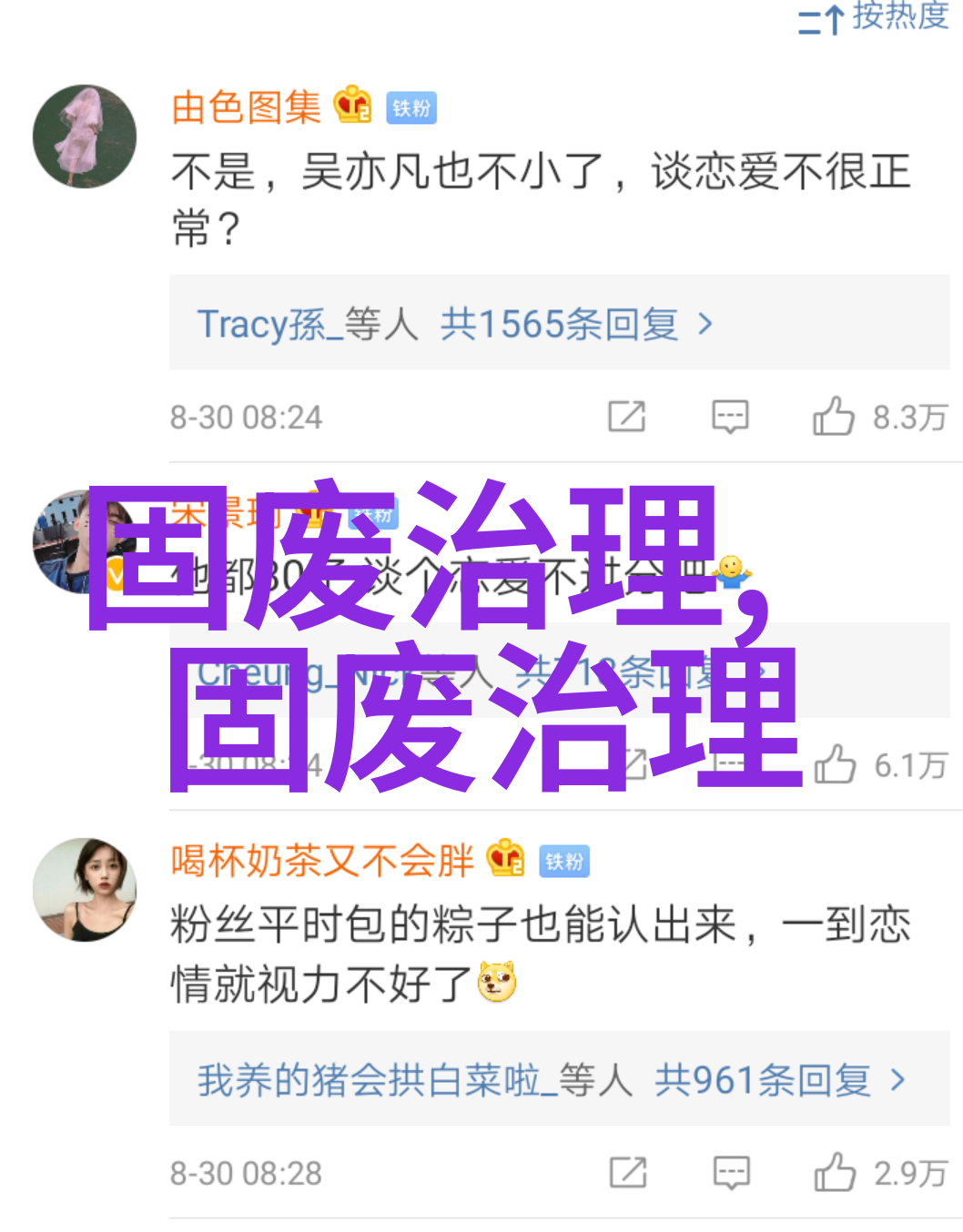The width and height of the screenshot is (963, 1232).
Task: Open 由色图集's profile avatar
Action: 85,136
